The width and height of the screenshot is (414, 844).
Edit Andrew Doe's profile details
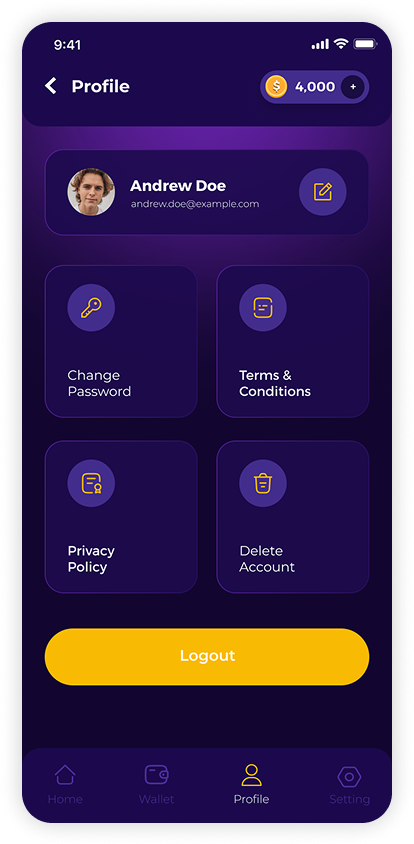point(322,192)
